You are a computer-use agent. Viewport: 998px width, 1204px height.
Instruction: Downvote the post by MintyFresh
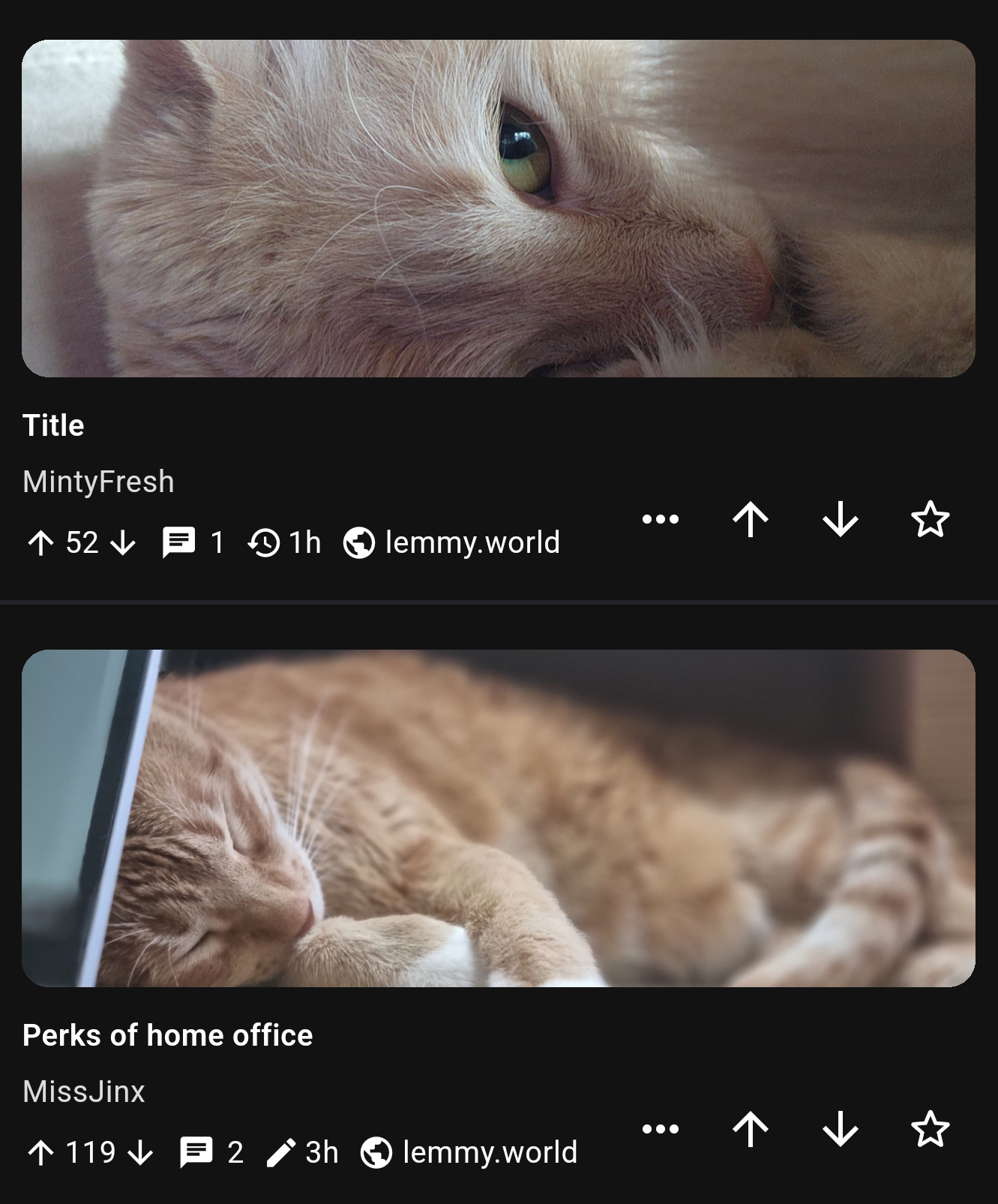tap(840, 519)
